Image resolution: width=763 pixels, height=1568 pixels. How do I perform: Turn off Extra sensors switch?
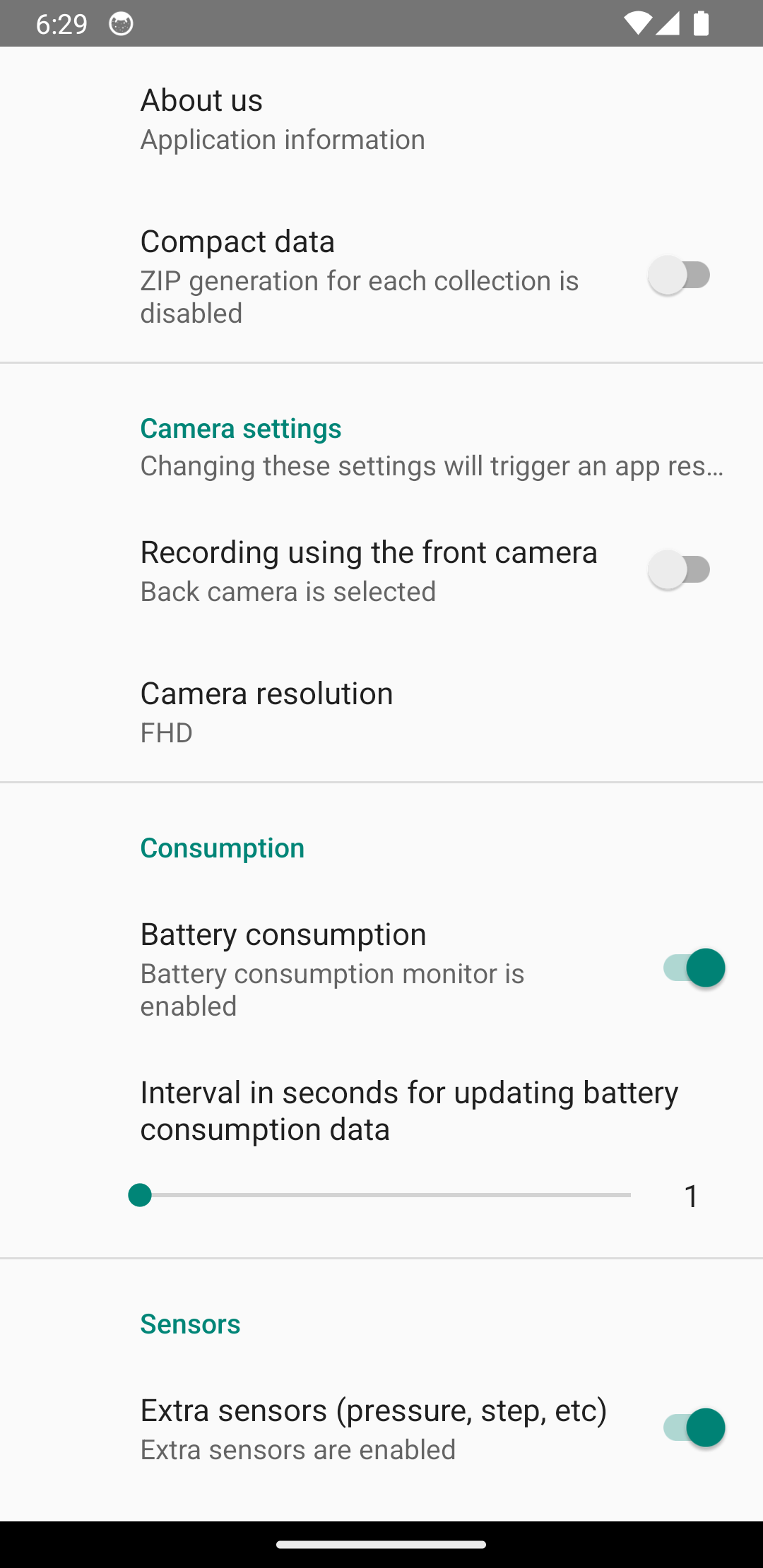point(693,1427)
